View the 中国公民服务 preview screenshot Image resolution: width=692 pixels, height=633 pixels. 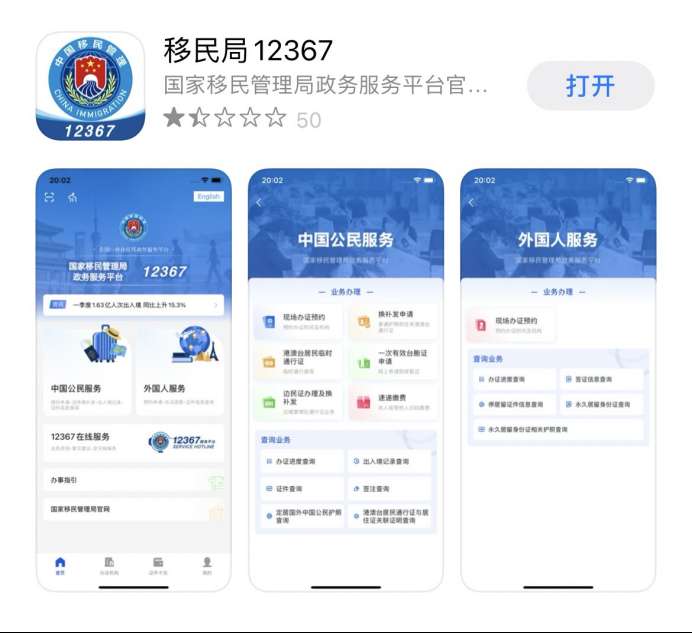pos(346,378)
